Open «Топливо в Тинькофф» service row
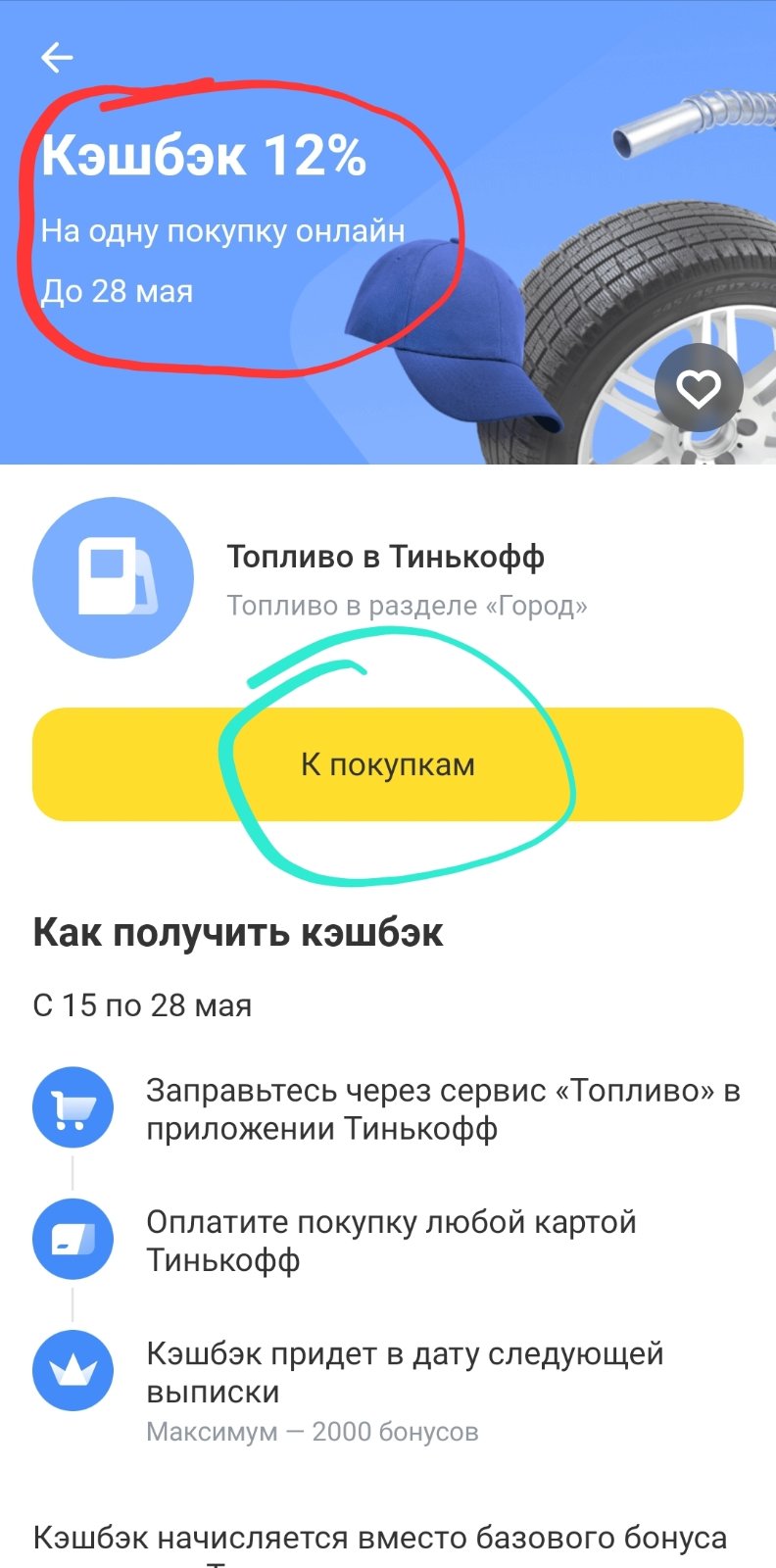This screenshot has height=1568, width=776. tap(388, 578)
